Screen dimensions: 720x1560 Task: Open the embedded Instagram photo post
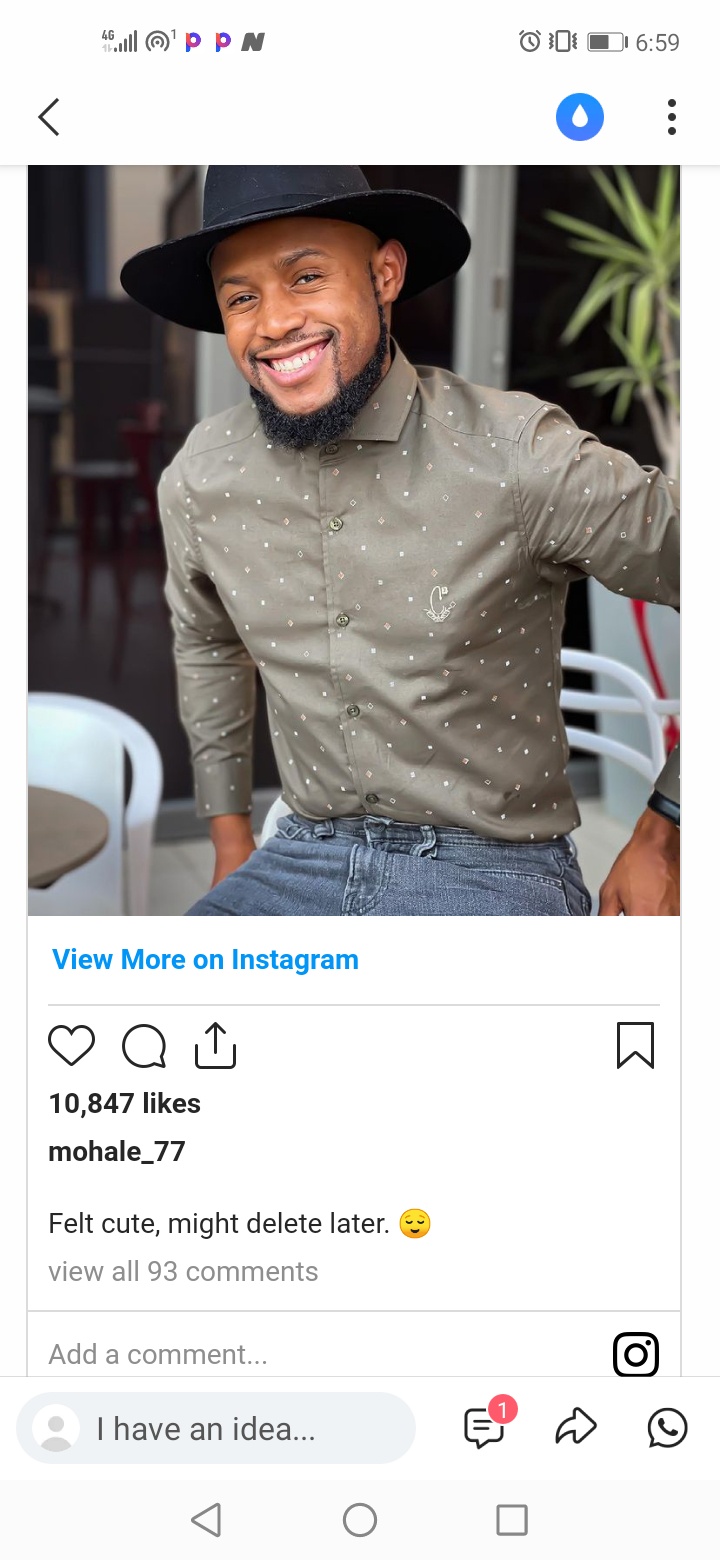coord(354,540)
